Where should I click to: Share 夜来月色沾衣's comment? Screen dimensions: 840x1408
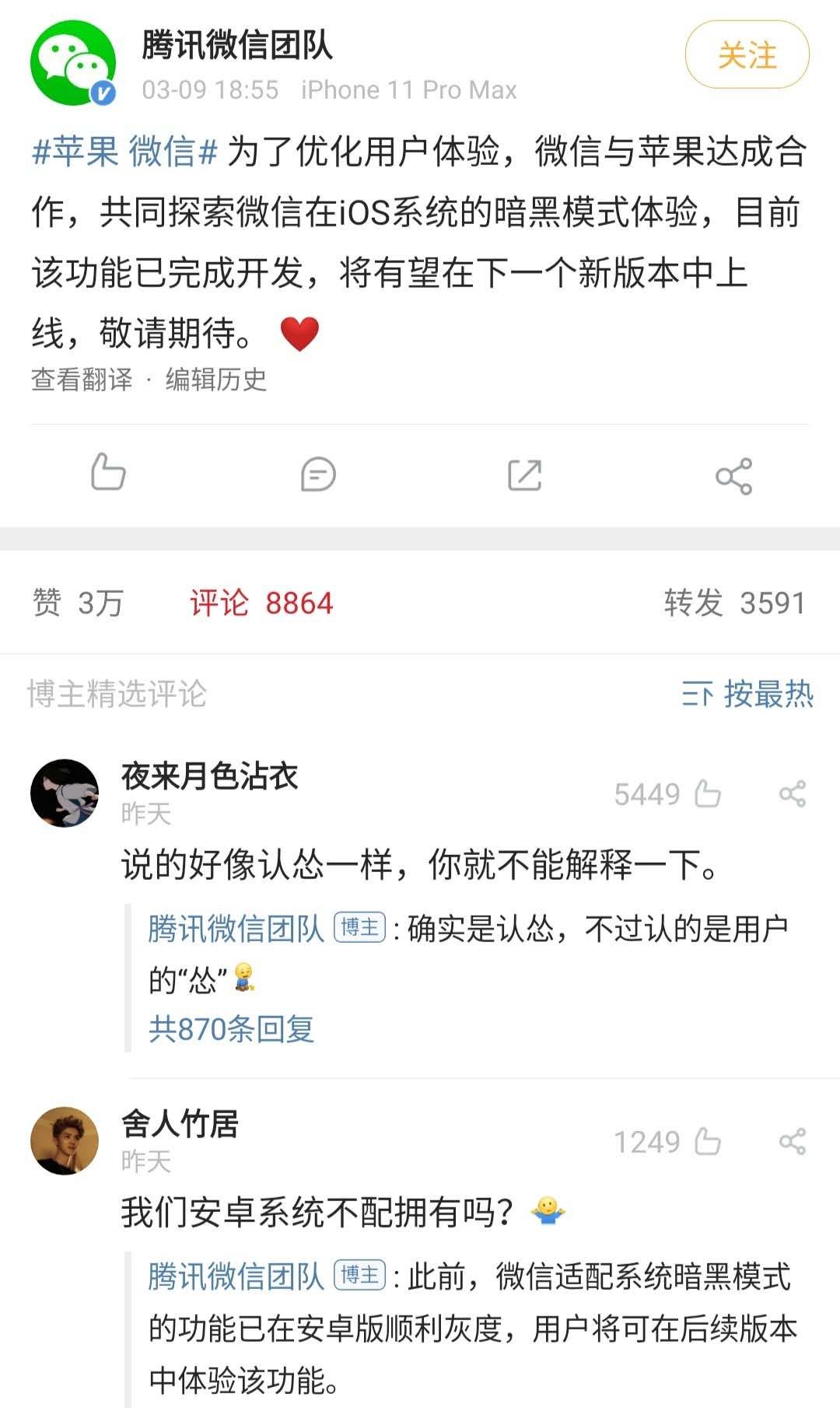click(x=792, y=794)
